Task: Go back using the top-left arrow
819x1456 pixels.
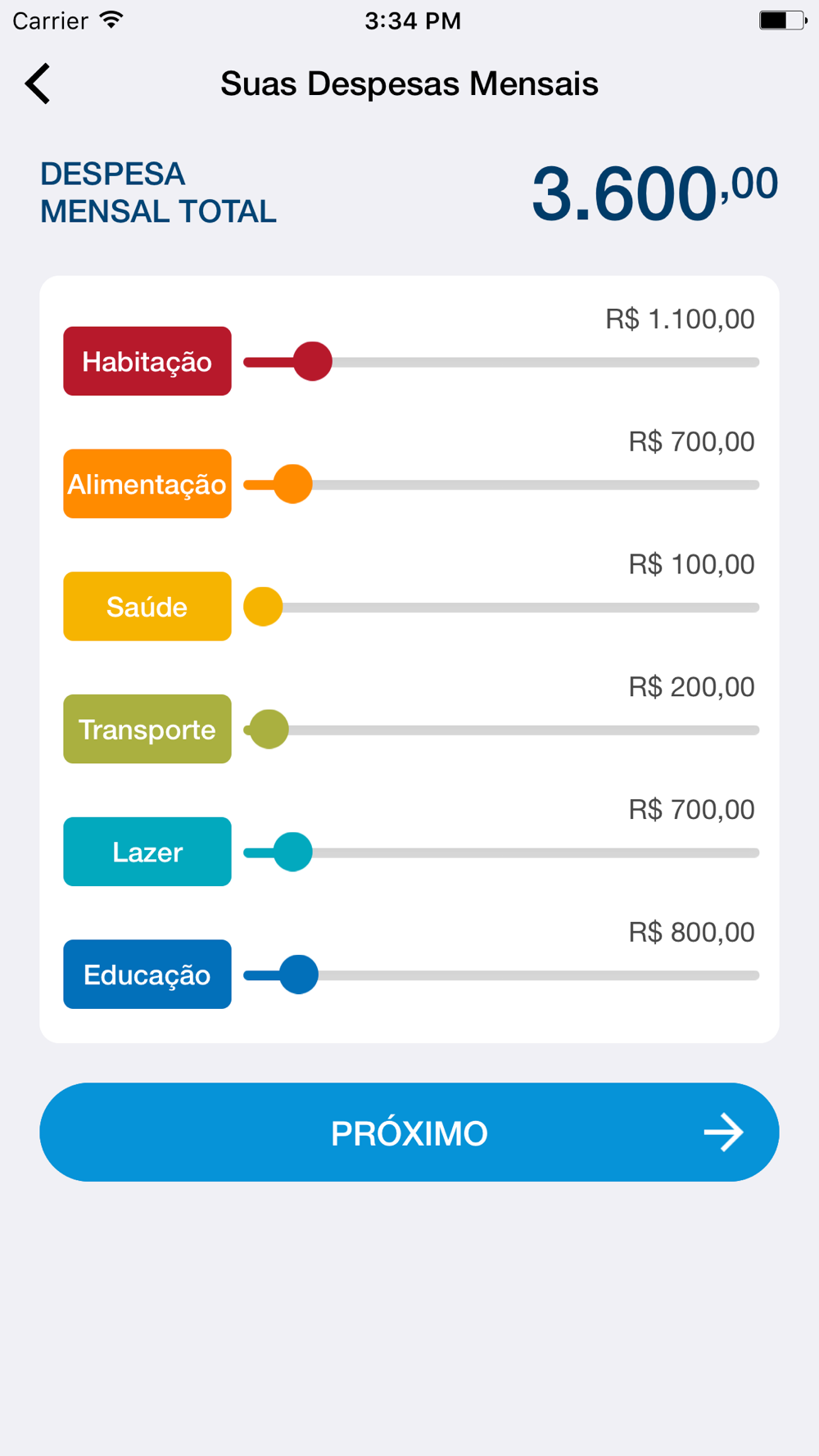Action: [x=38, y=84]
